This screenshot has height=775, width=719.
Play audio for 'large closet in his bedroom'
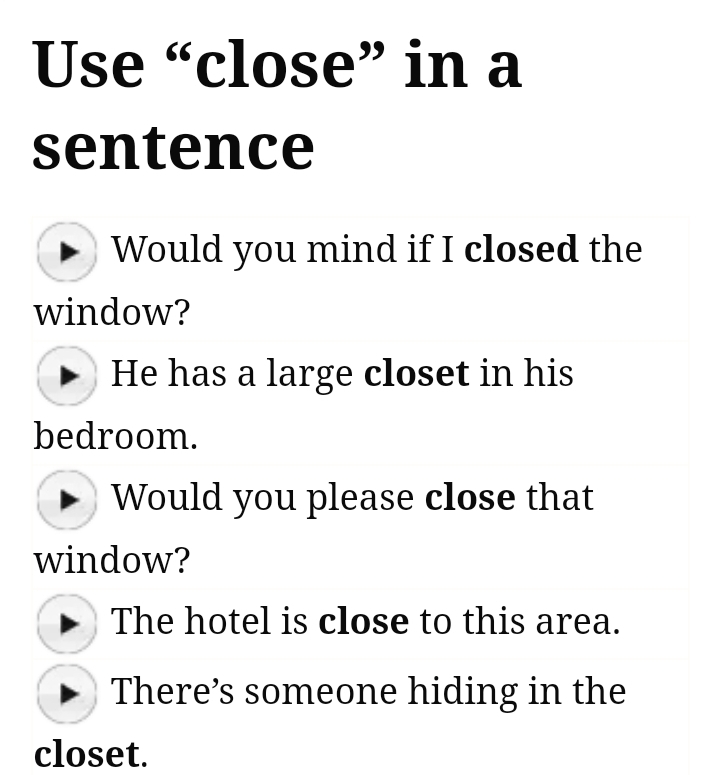pos(67,375)
